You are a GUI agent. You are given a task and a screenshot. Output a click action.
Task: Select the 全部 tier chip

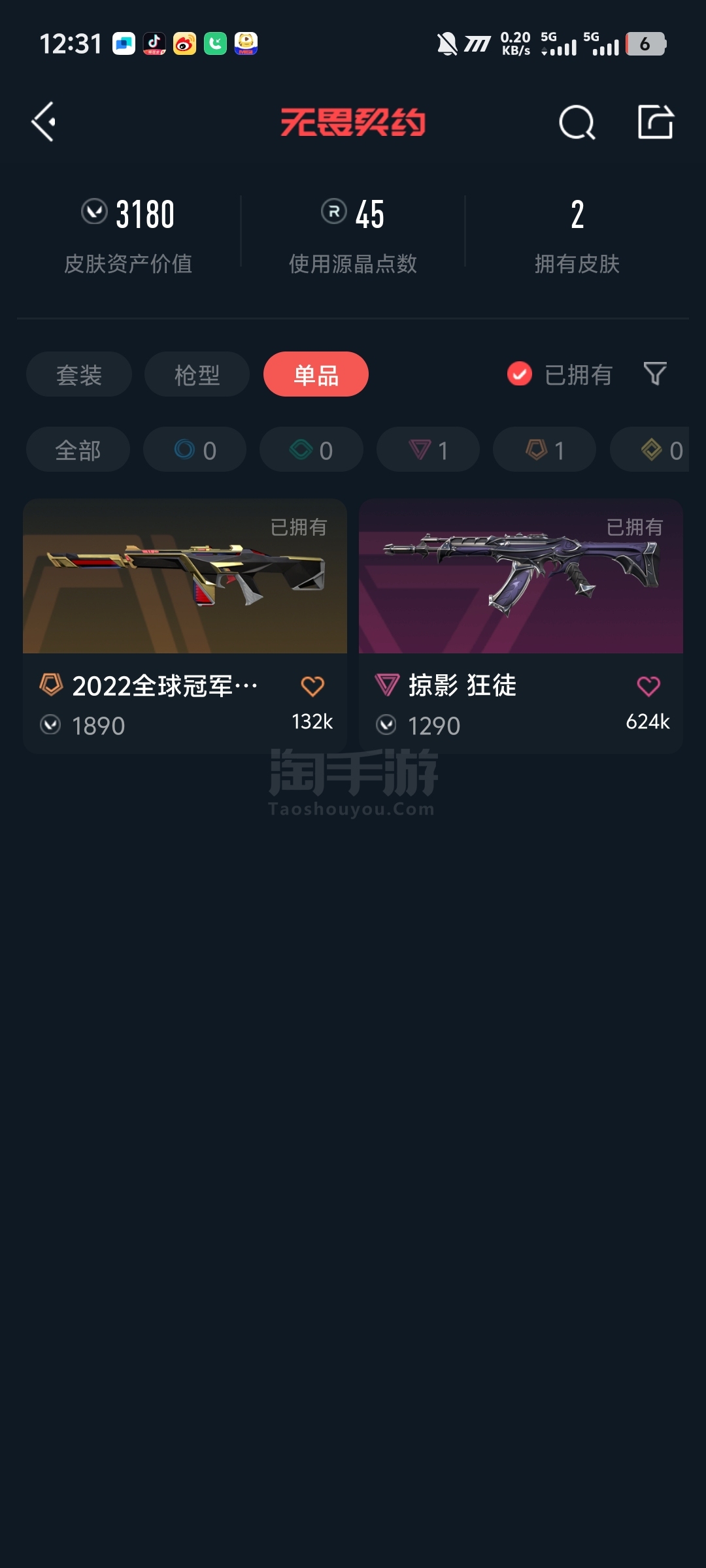[x=78, y=449]
